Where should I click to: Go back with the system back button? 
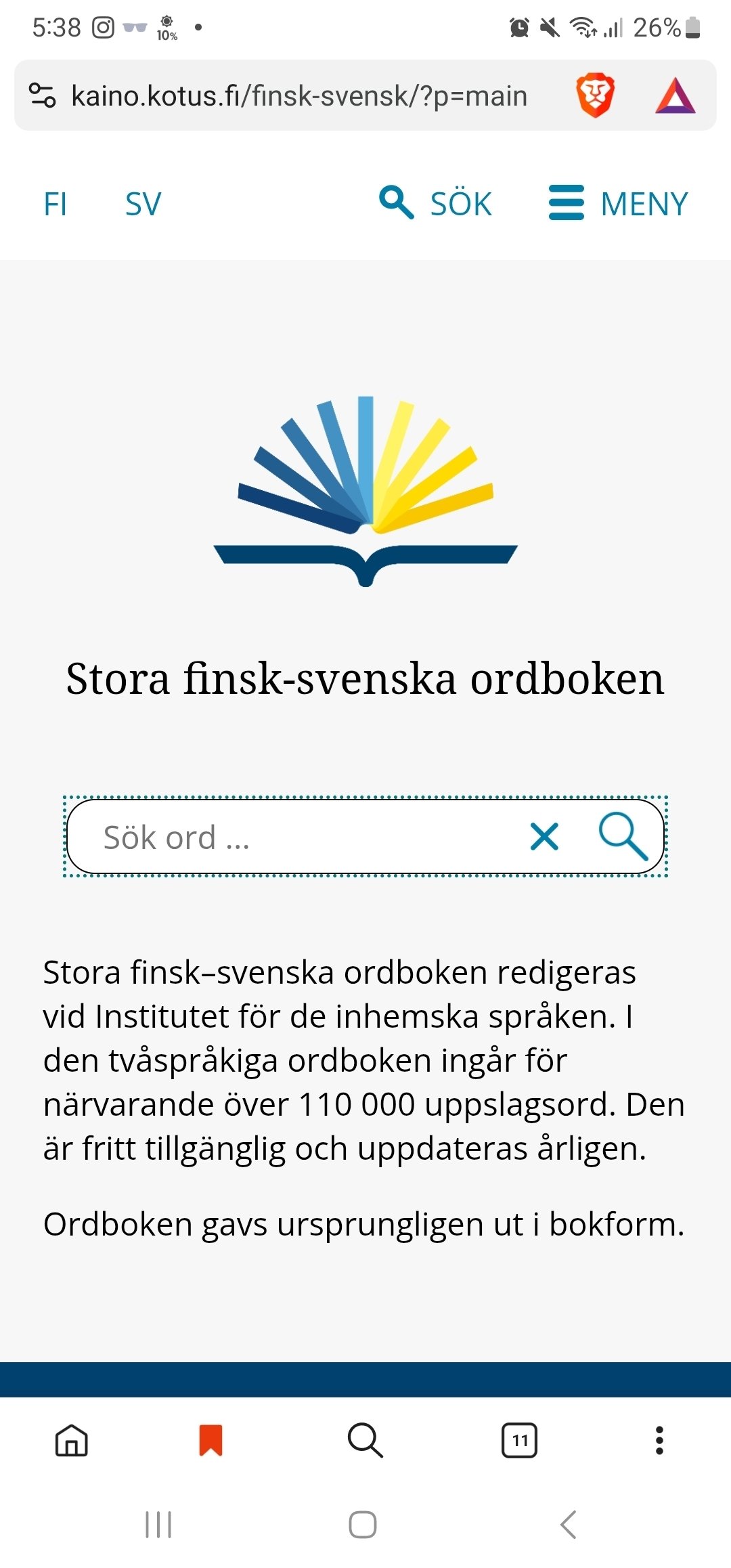(569, 1525)
